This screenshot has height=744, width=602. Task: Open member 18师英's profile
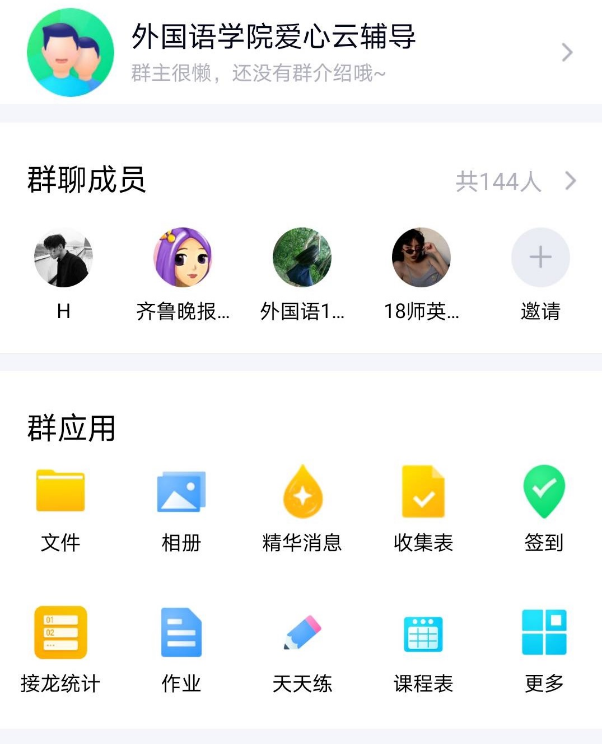click(421, 258)
